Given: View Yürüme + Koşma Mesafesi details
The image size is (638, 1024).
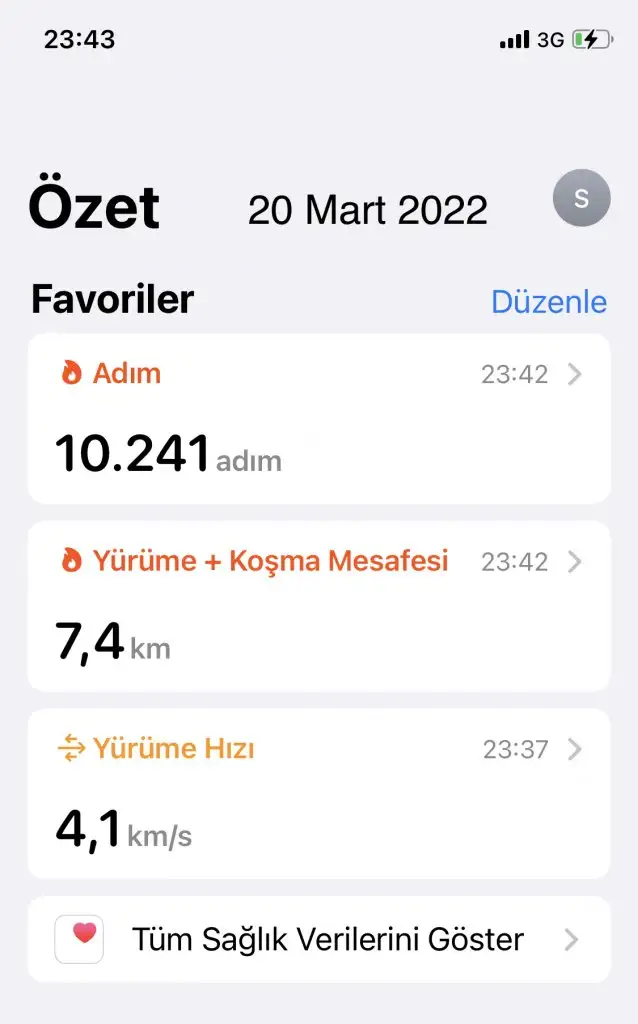Looking at the screenshot, I should pos(318,605).
